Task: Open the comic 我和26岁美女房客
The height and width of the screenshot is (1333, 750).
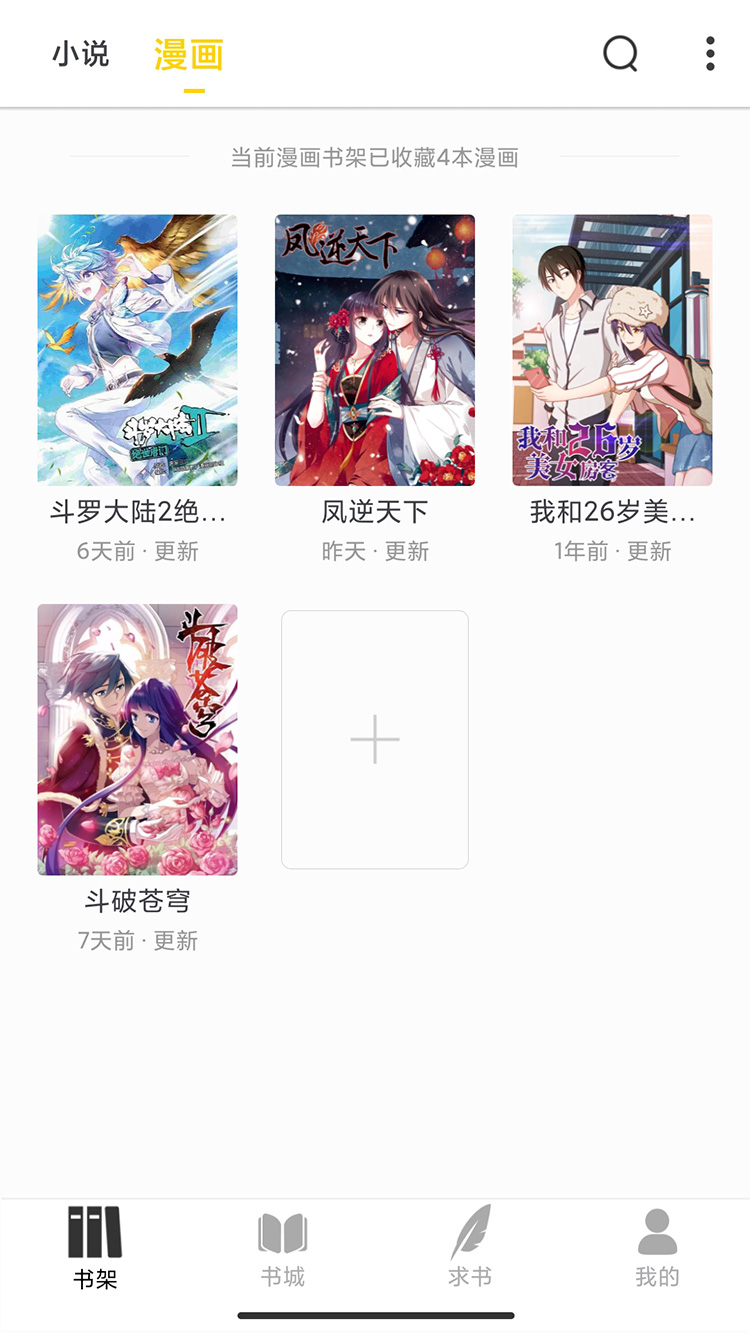Action: coord(612,350)
